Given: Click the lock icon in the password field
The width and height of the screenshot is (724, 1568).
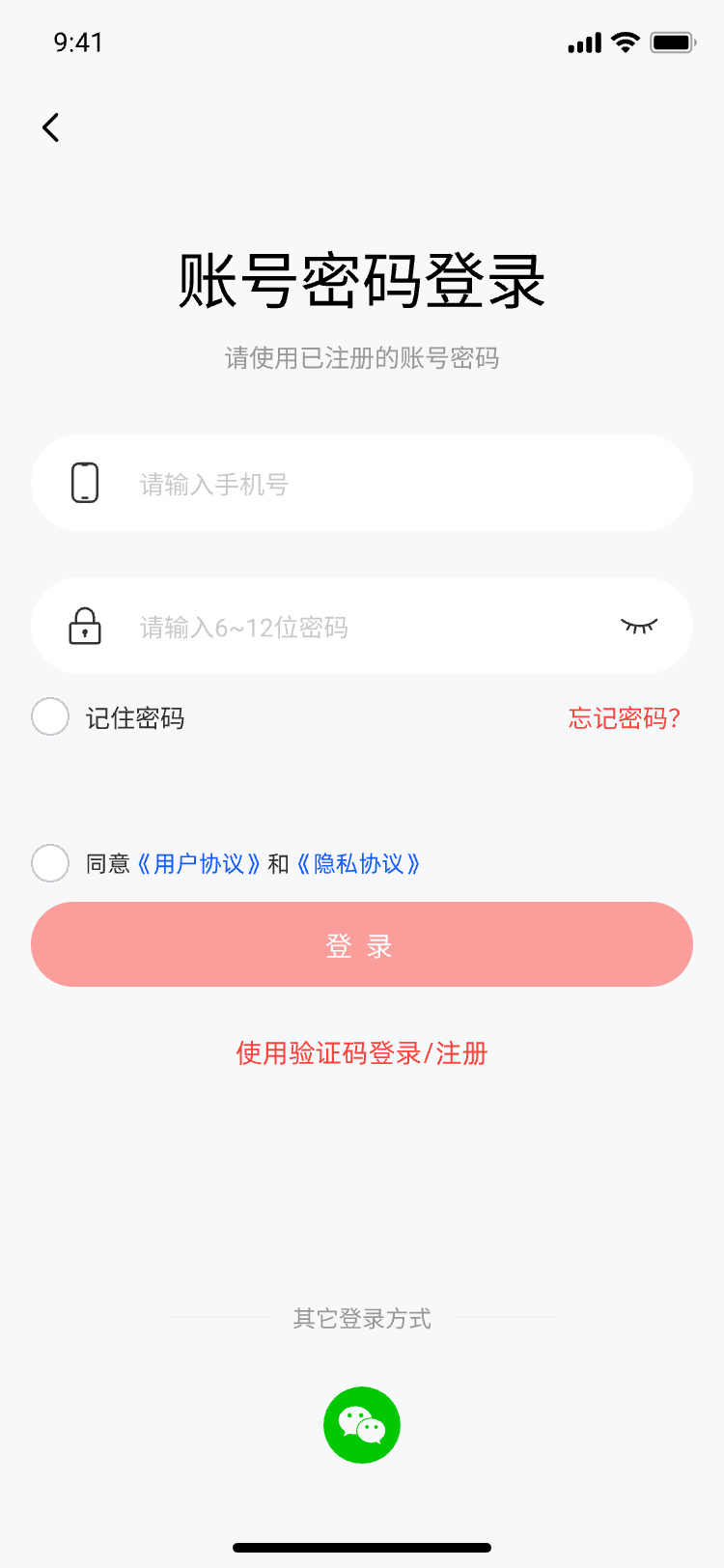Looking at the screenshot, I should pos(85,626).
